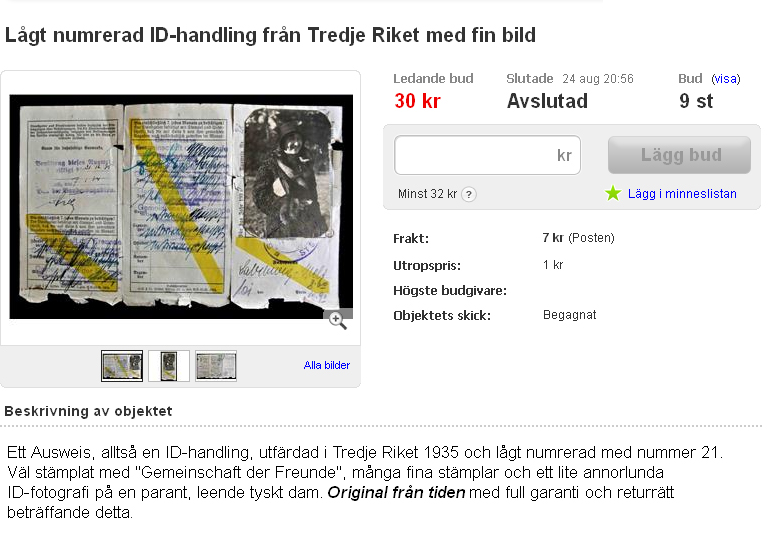Select the first image thumbnail
The image size is (776, 534).
point(122,365)
